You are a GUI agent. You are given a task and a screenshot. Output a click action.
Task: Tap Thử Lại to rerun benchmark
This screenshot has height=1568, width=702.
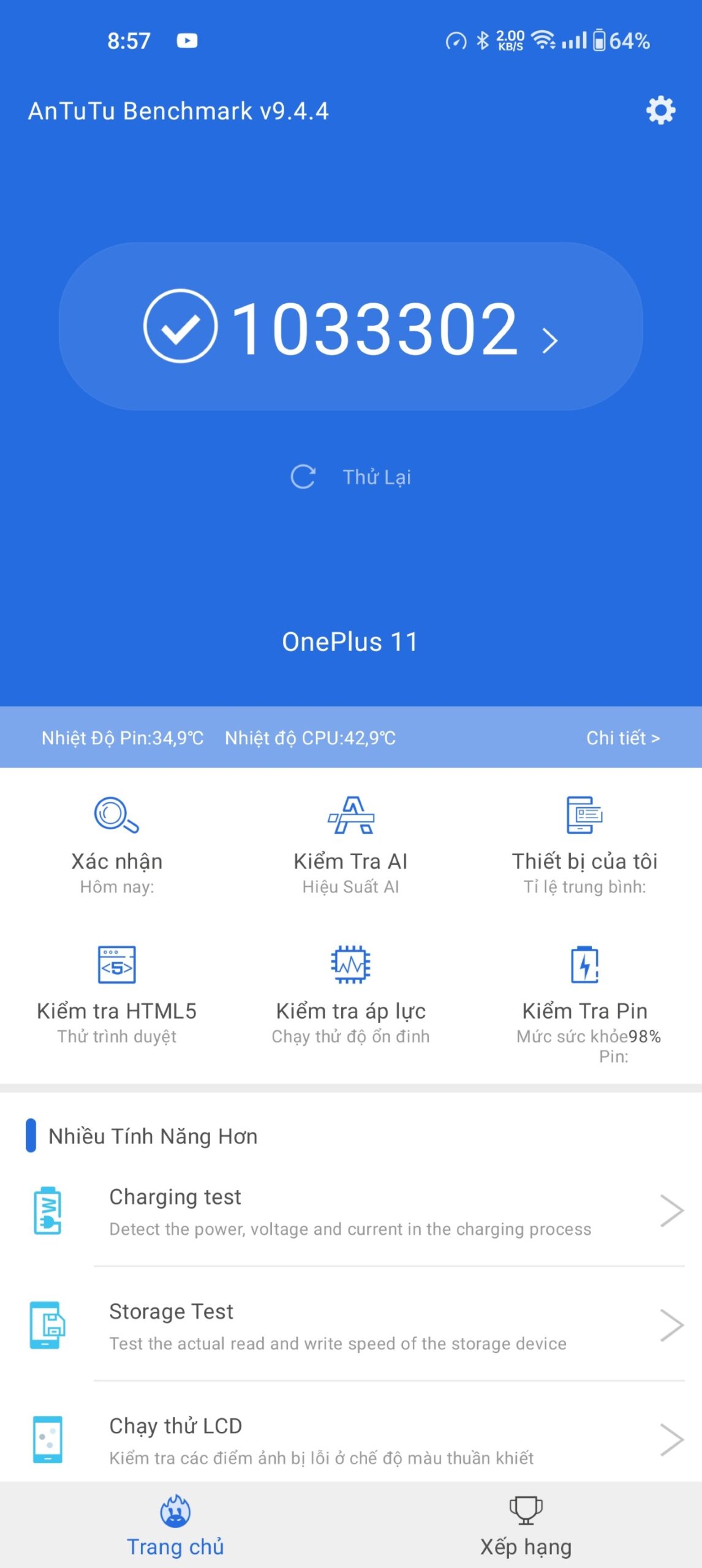(x=350, y=477)
